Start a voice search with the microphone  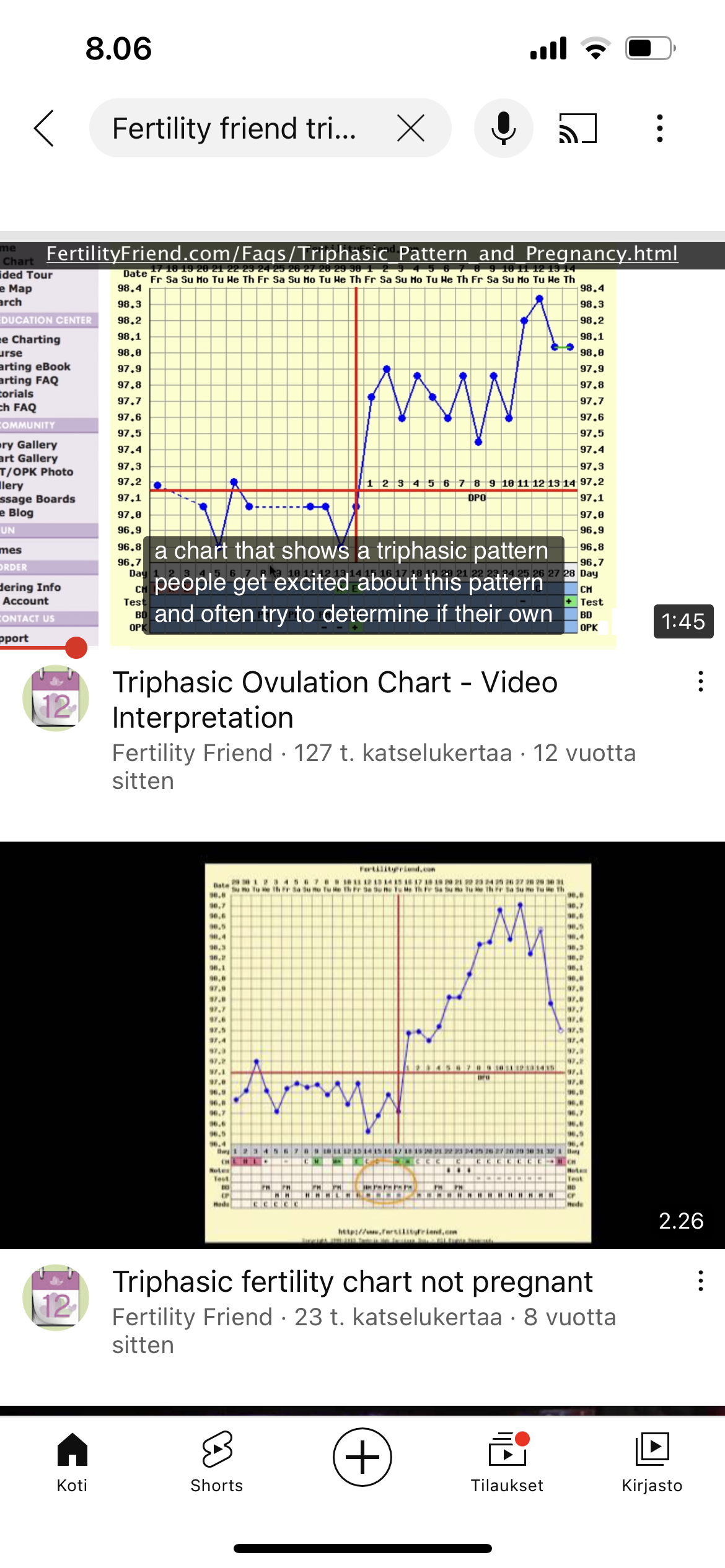503,128
